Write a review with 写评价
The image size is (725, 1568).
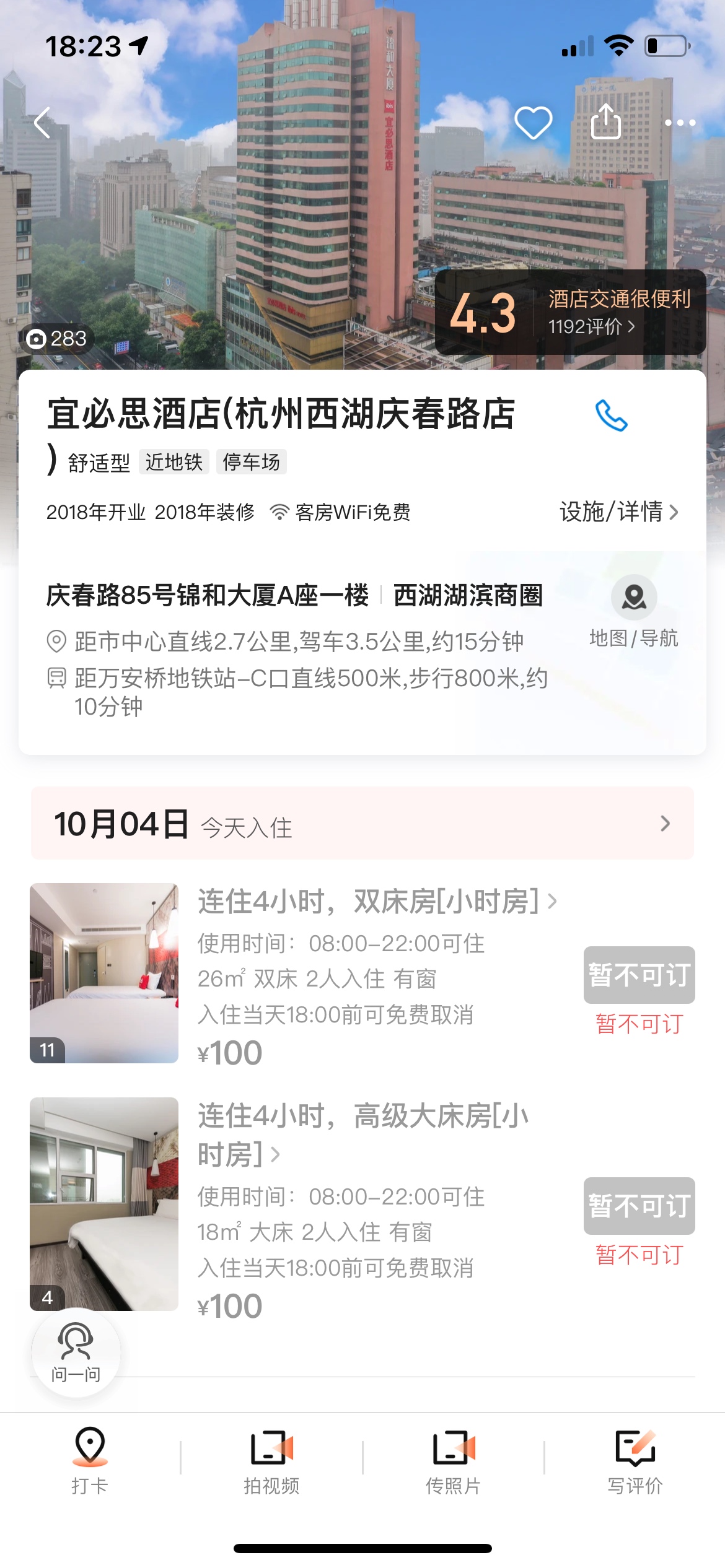coord(635,1460)
